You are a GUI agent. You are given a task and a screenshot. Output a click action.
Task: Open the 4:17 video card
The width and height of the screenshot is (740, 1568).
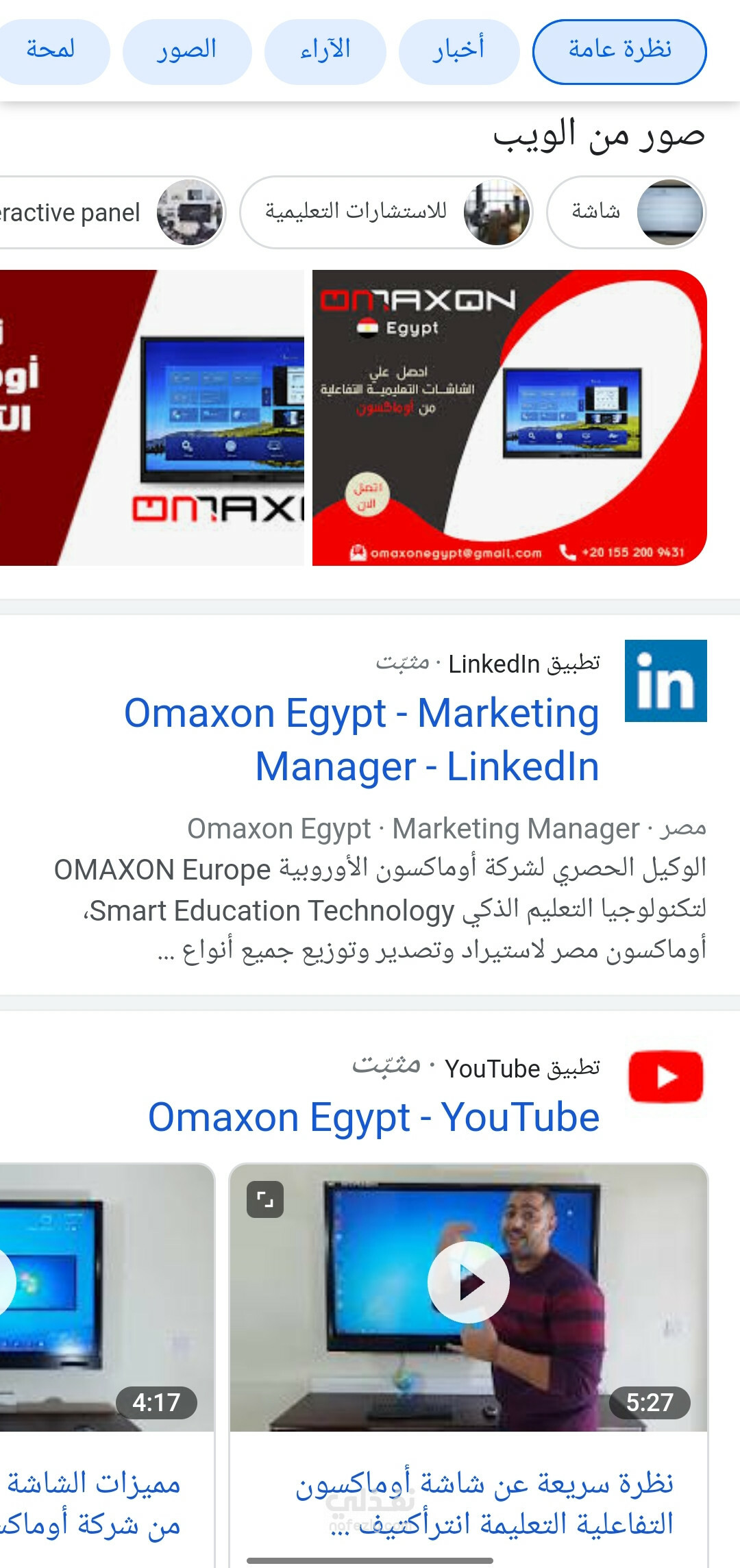pyautogui.click(x=107, y=1363)
